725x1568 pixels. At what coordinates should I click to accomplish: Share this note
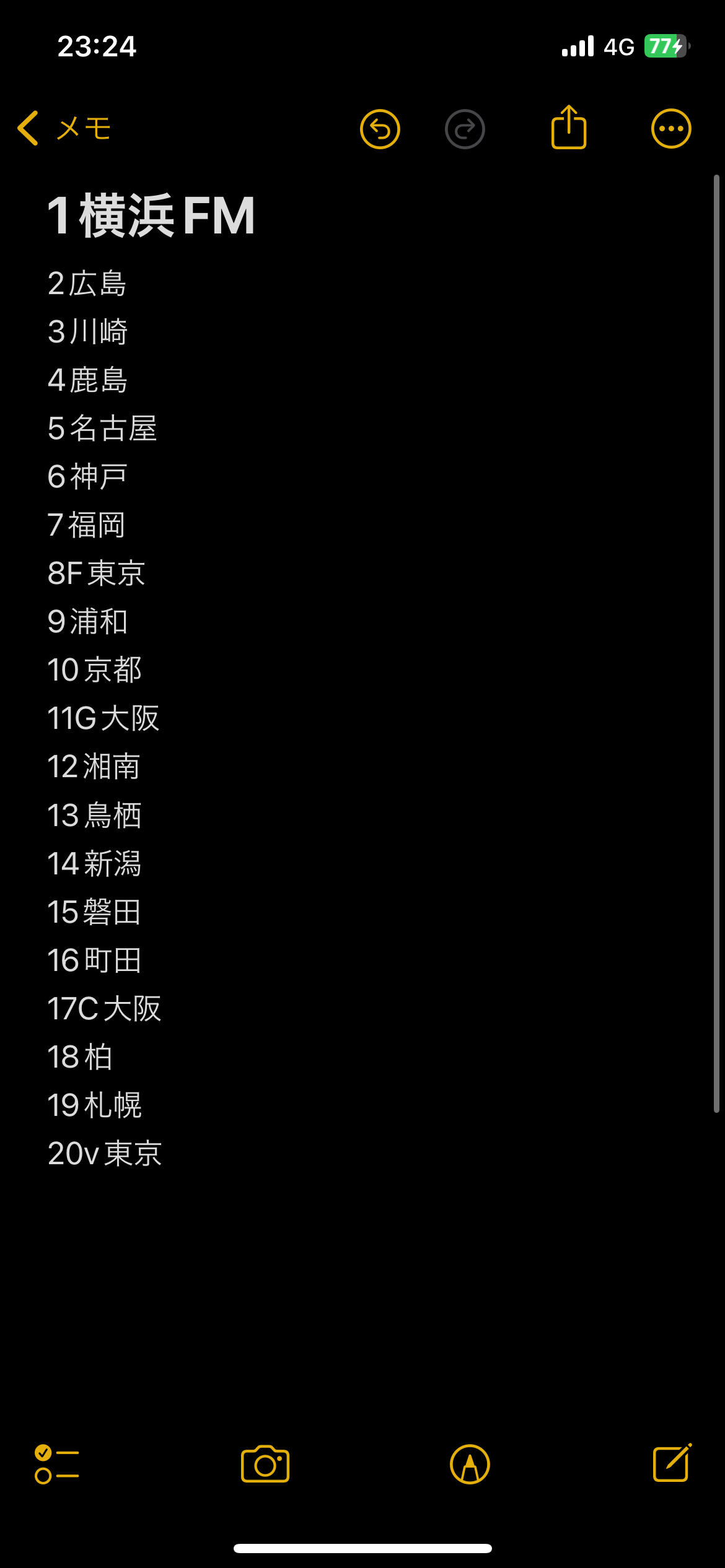569,127
